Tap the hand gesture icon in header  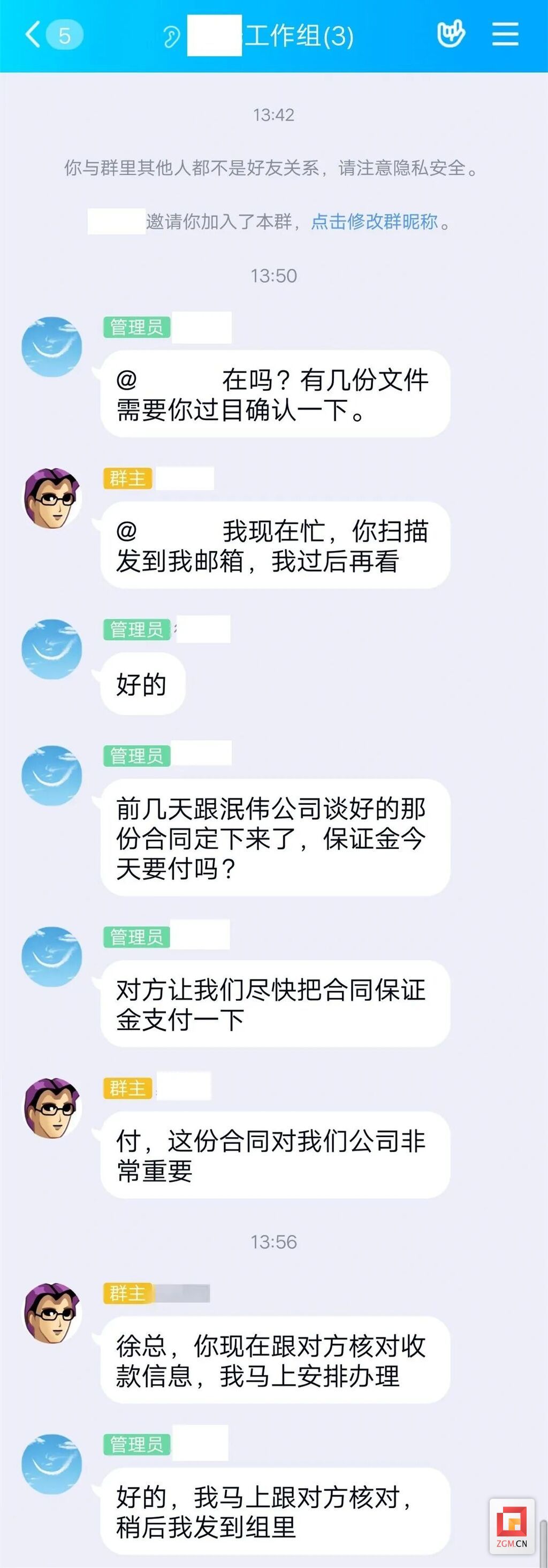click(x=451, y=34)
